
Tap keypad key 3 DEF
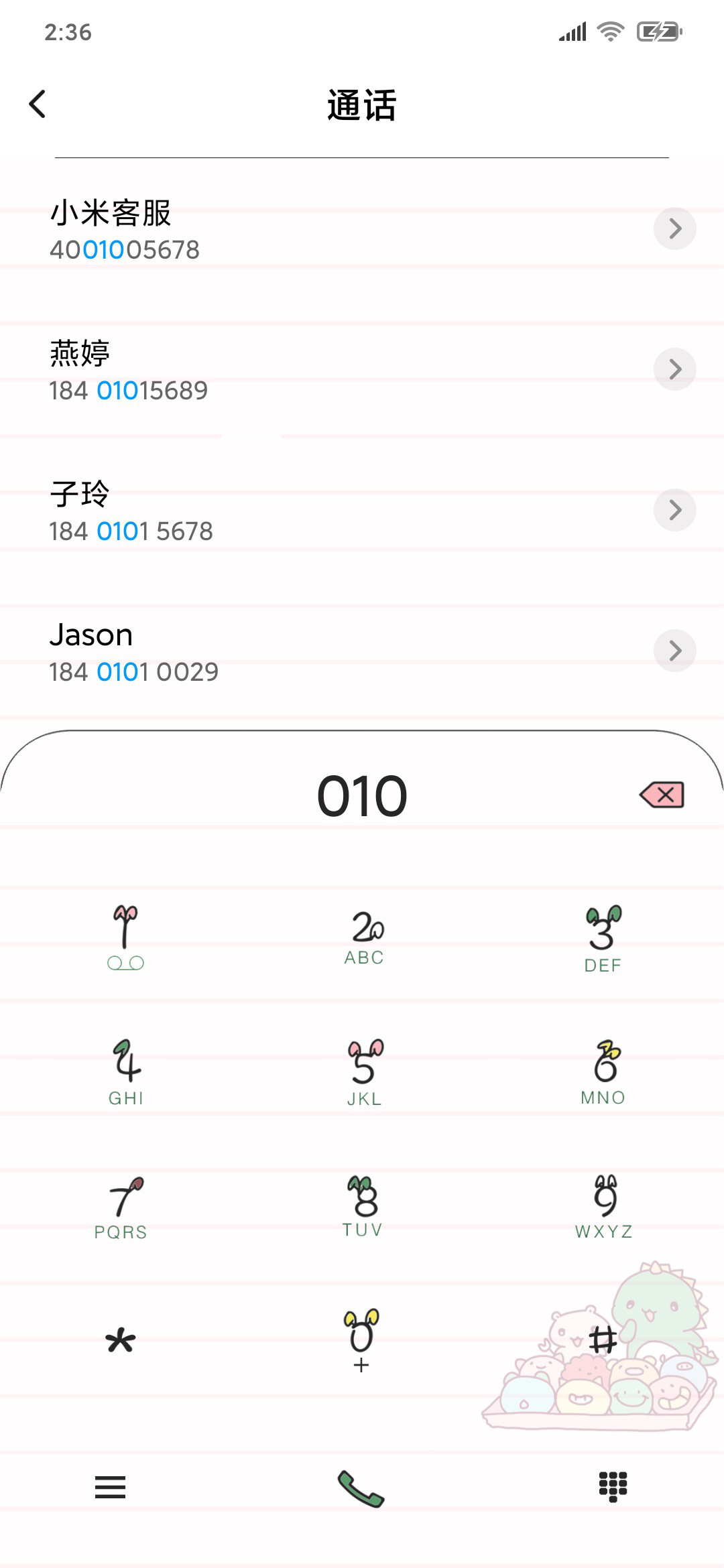pos(603,937)
